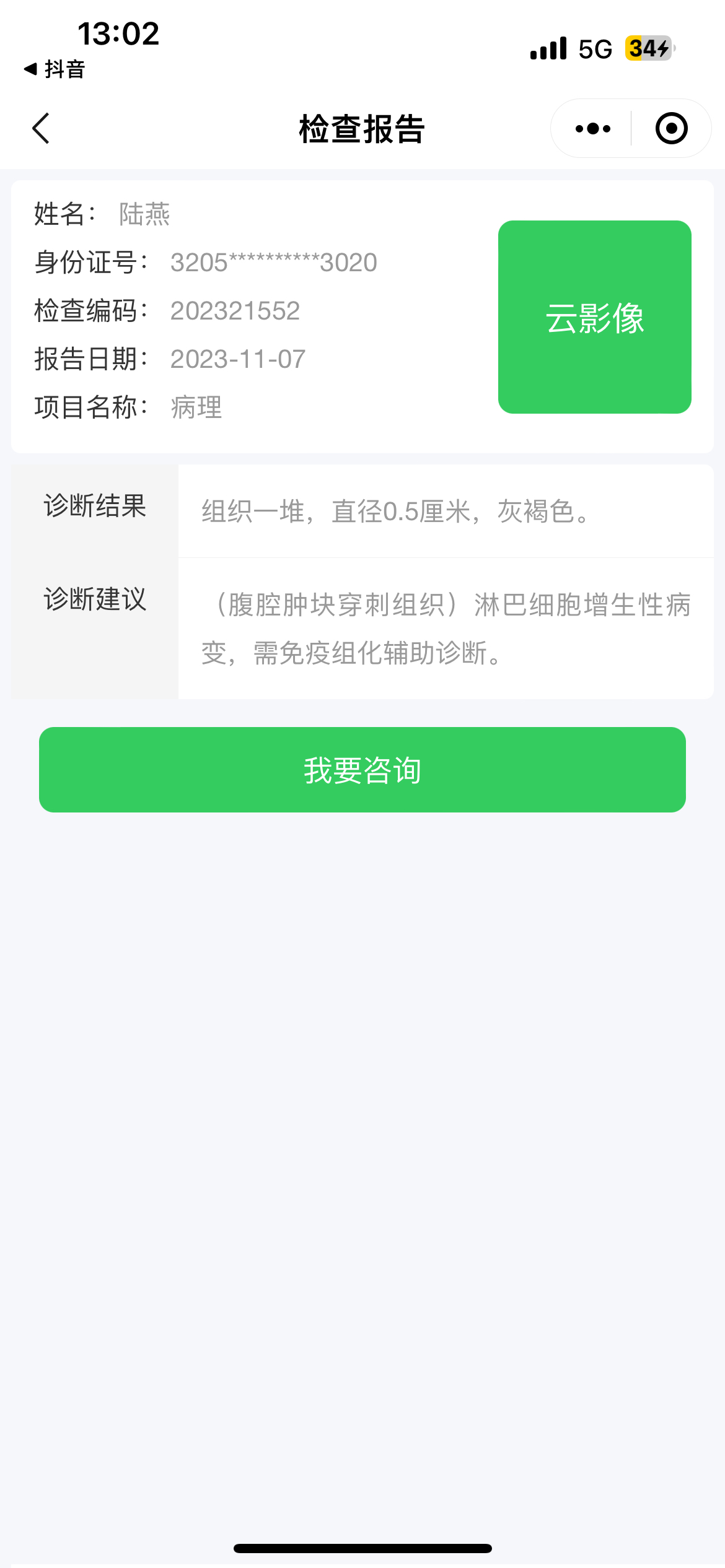The image size is (725, 1568).
Task: Go back from the 检查报告 page
Action: [x=41, y=128]
